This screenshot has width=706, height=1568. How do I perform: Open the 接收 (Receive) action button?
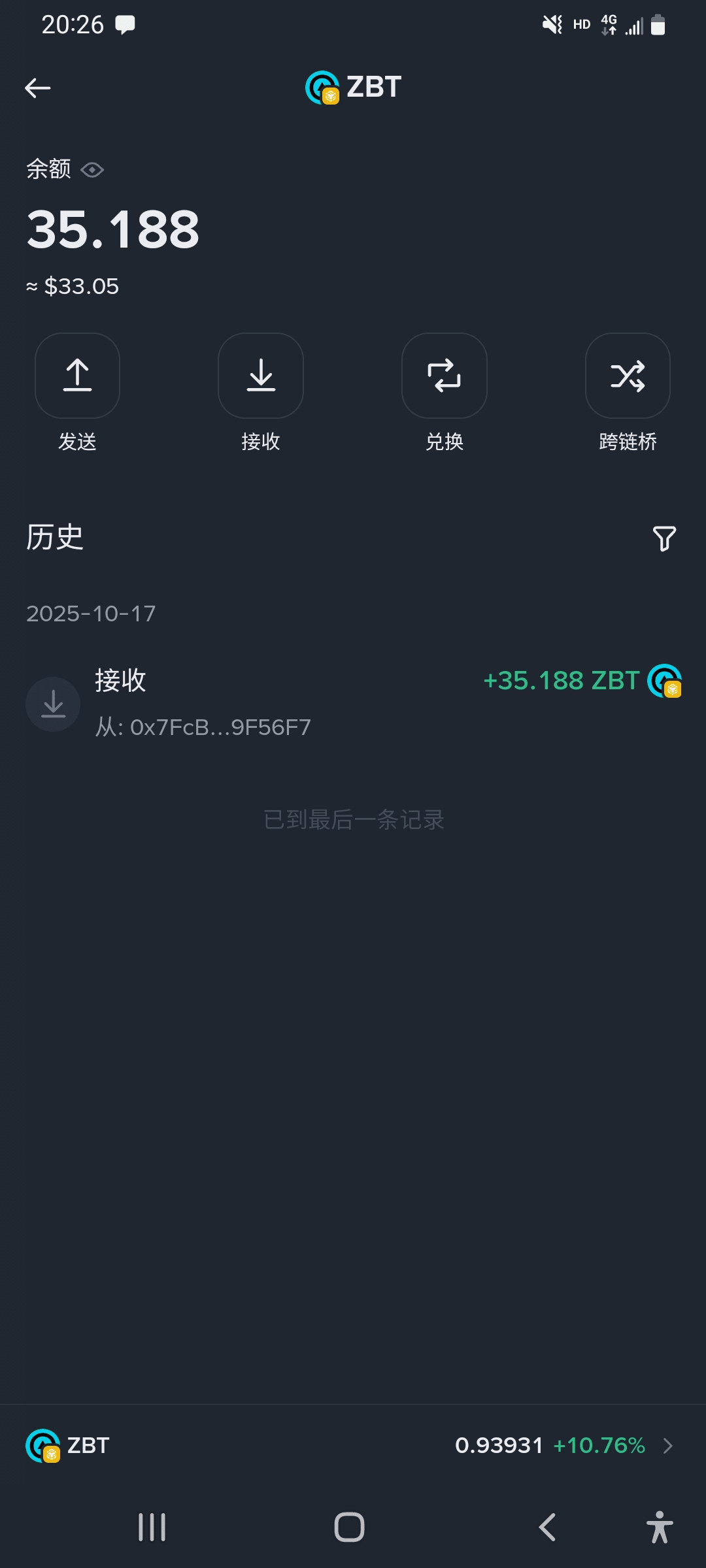261,376
